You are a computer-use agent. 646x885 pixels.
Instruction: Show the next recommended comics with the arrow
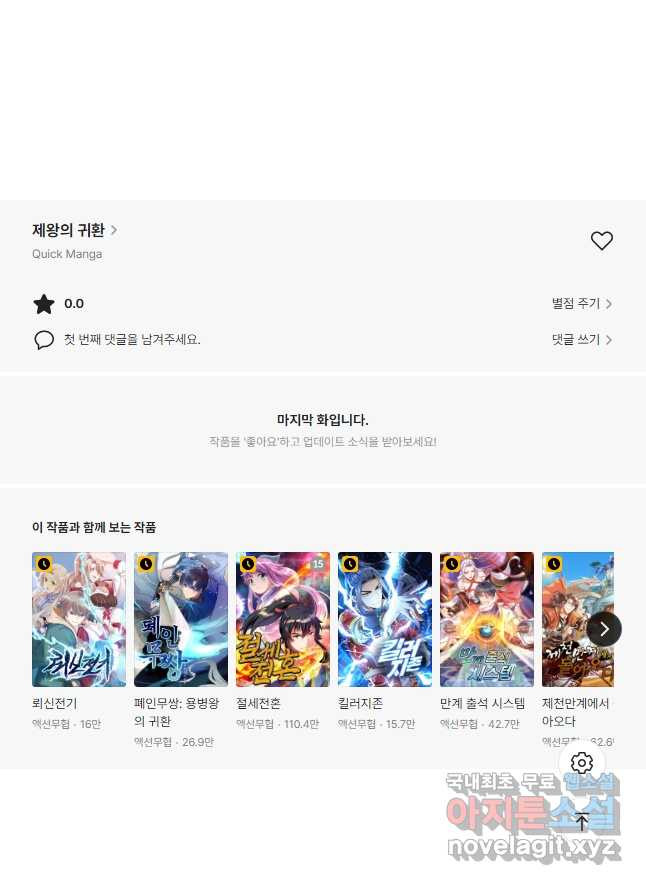(x=604, y=629)
